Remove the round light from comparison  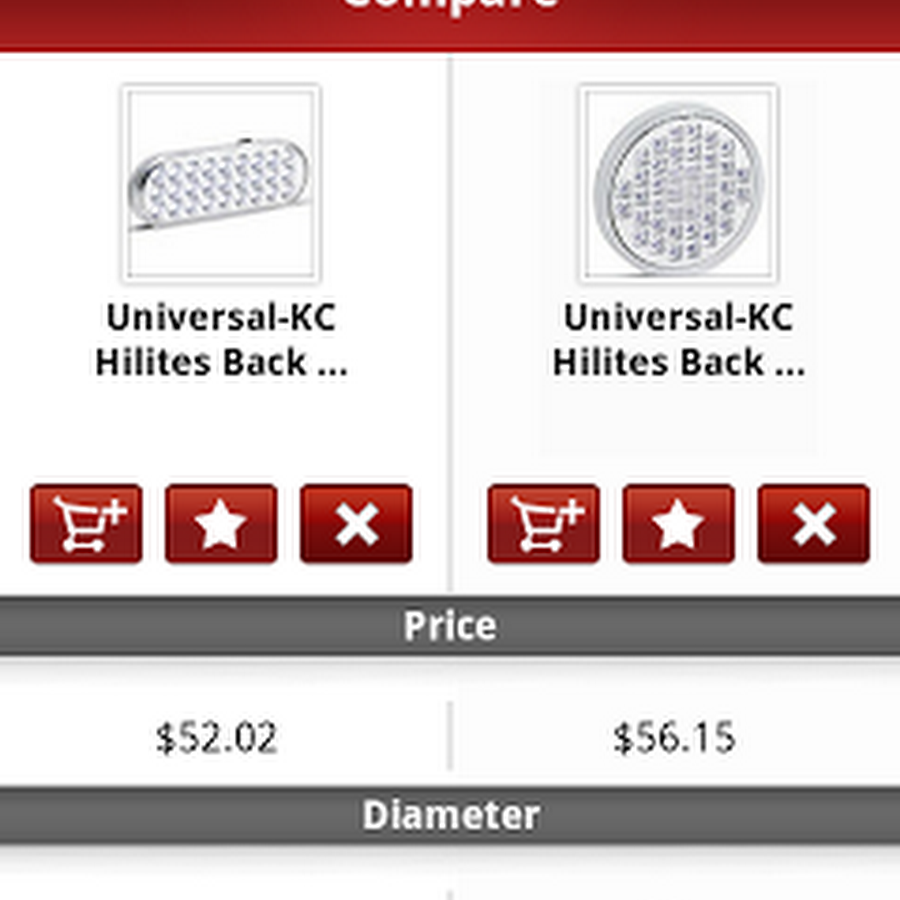[814, 524]
